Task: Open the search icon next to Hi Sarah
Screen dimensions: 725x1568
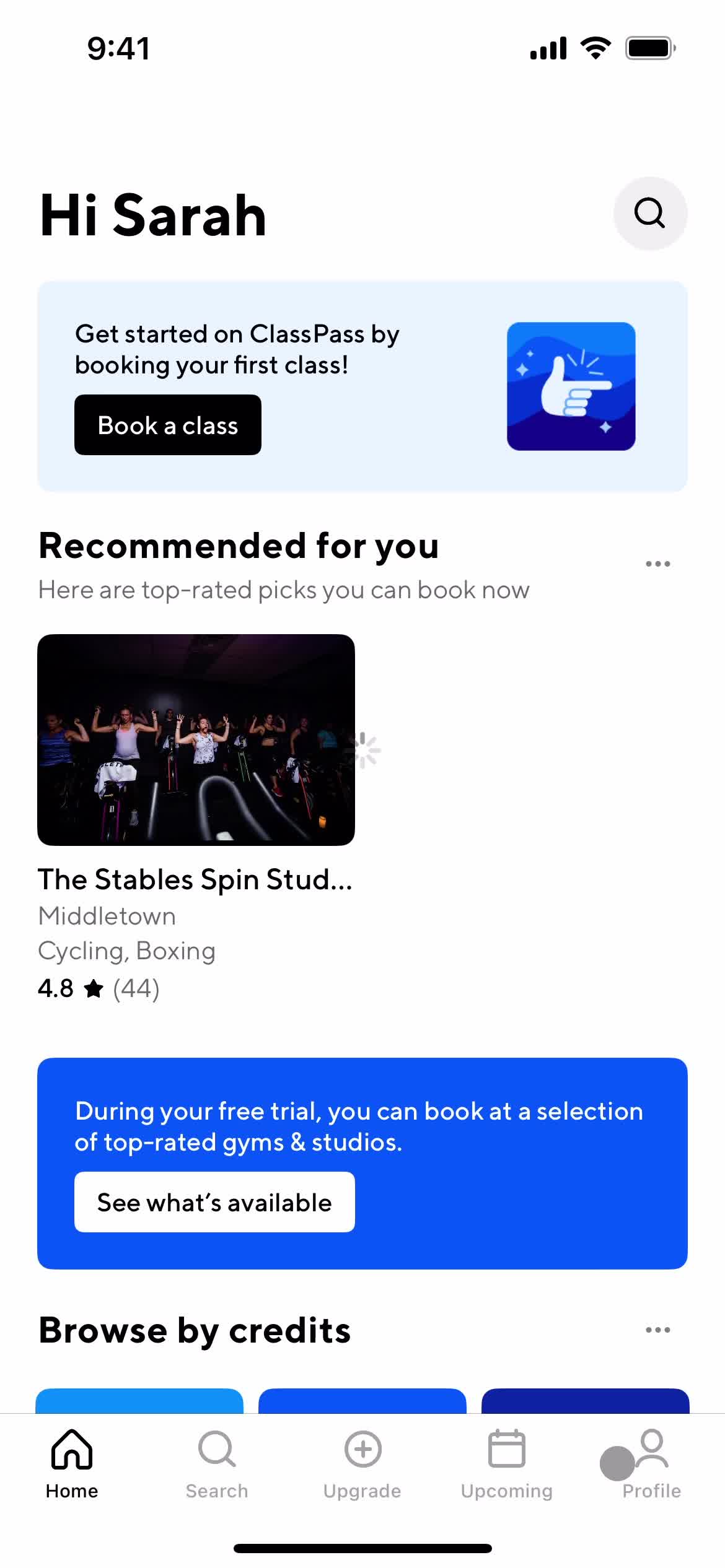Action: (649, 214)
